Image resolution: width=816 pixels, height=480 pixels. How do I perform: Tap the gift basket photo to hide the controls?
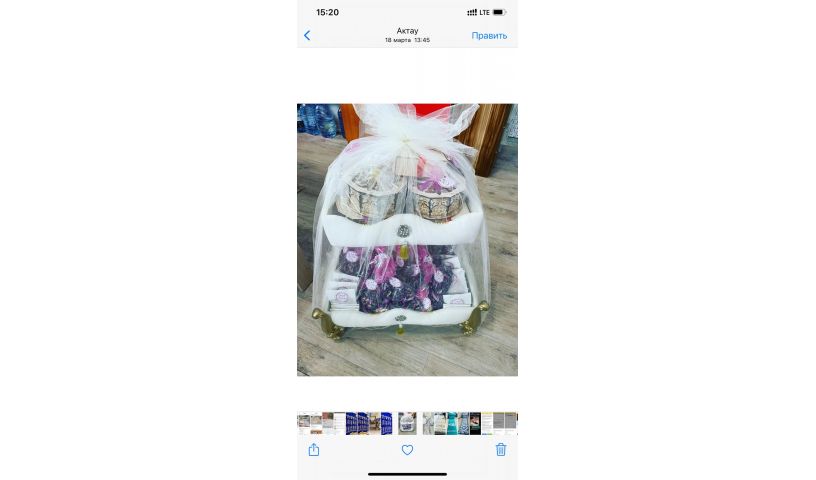click(407, 240)
